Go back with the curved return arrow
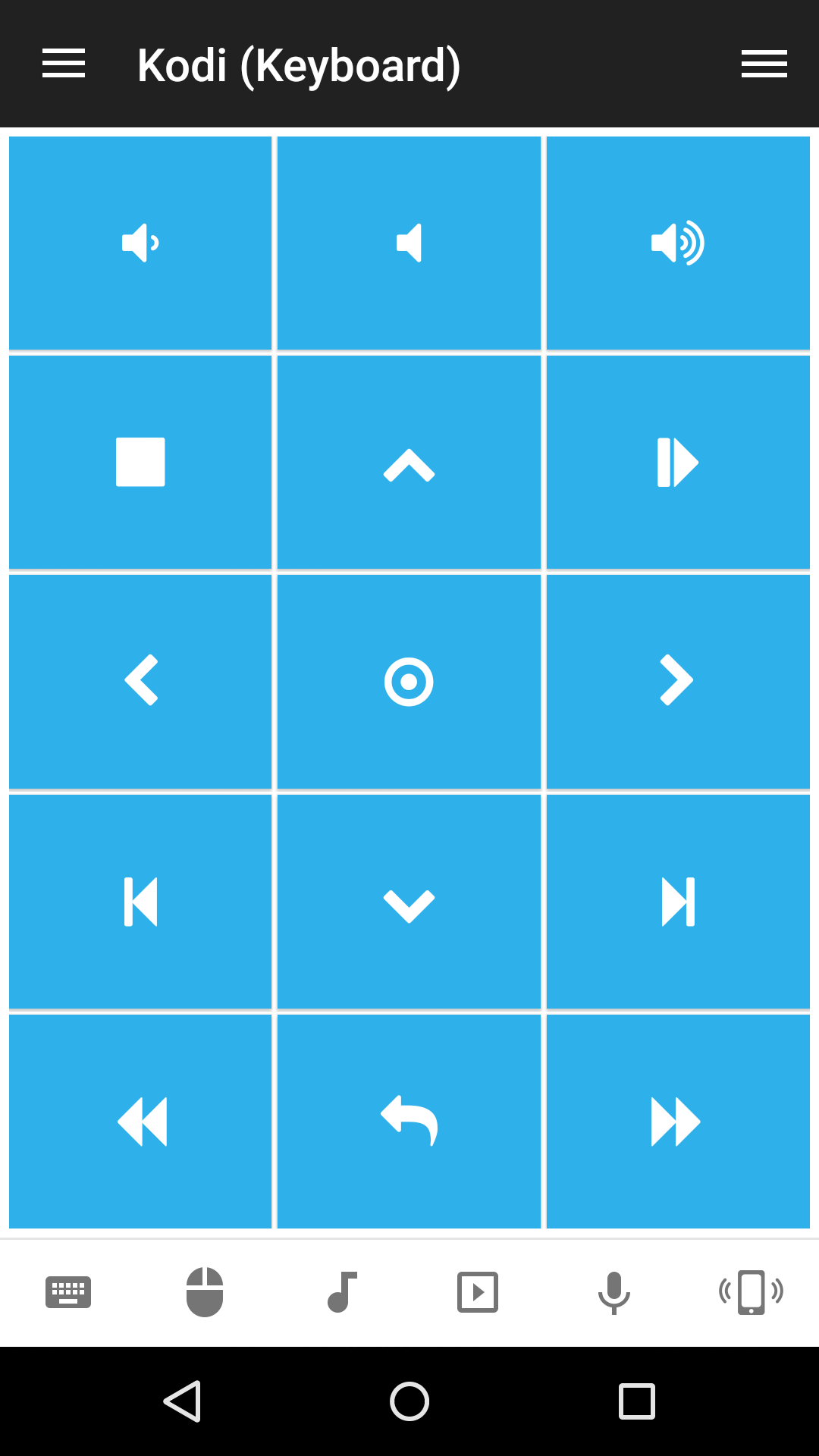The height and width of the screenshot is (1456, 819). [409, 1121]
